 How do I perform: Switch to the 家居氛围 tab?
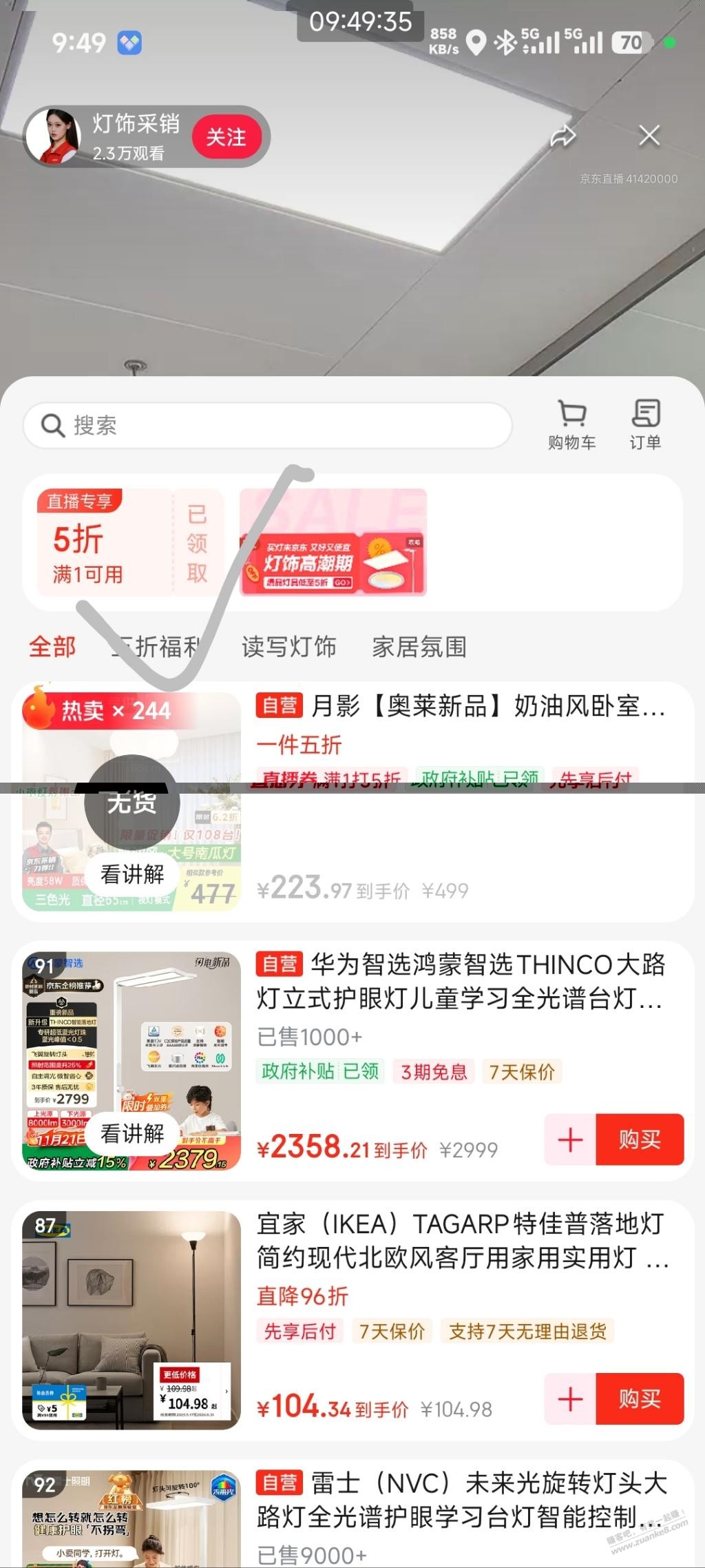point(419,647)
